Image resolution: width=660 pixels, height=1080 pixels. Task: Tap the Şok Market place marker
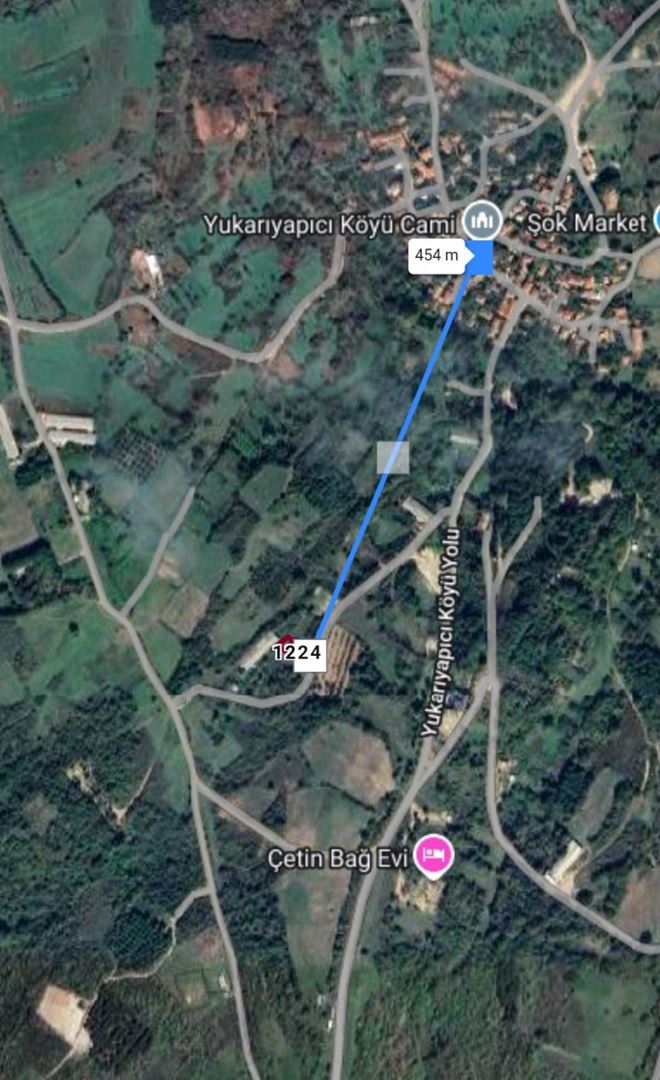656,220
